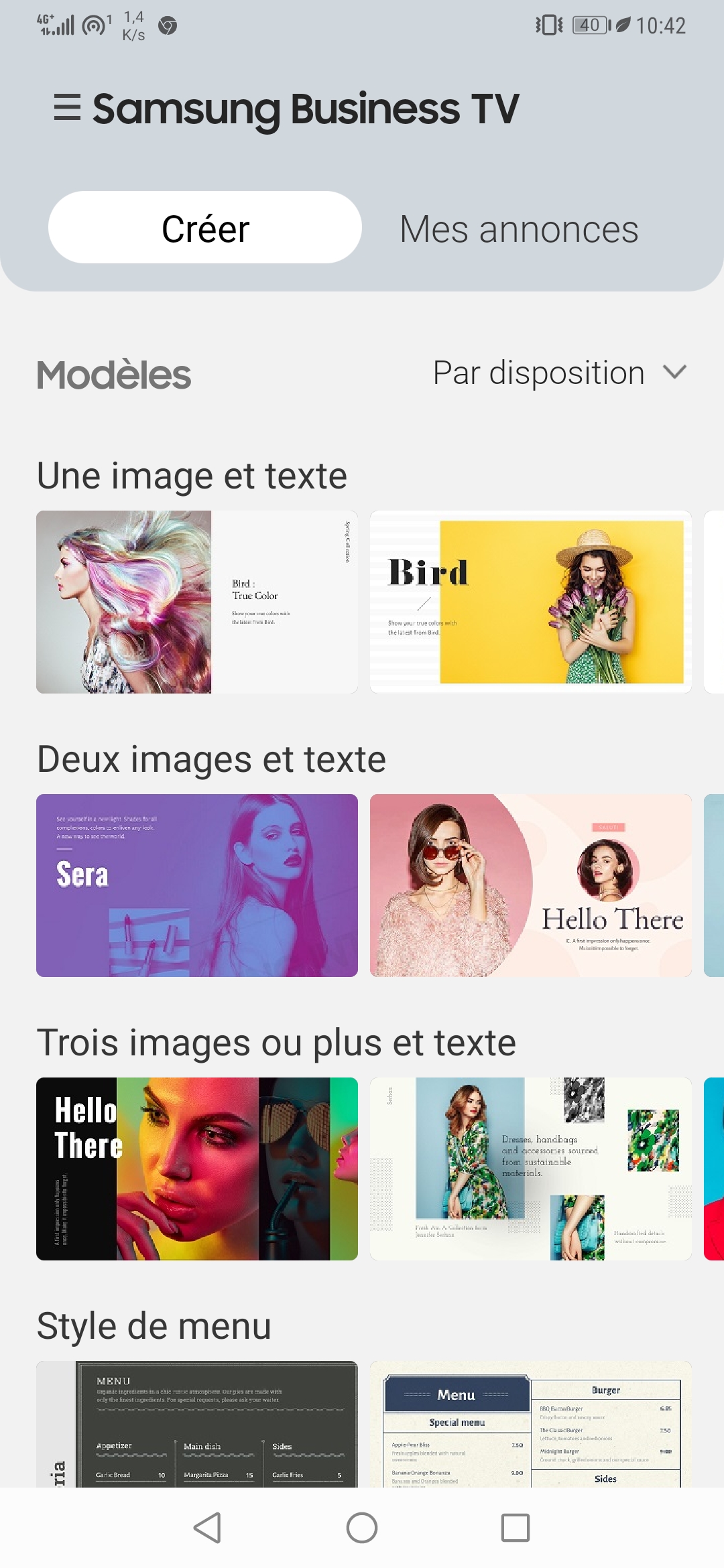Tap the system home button
724x1568 pixels.
click(x=362, y=1528)
